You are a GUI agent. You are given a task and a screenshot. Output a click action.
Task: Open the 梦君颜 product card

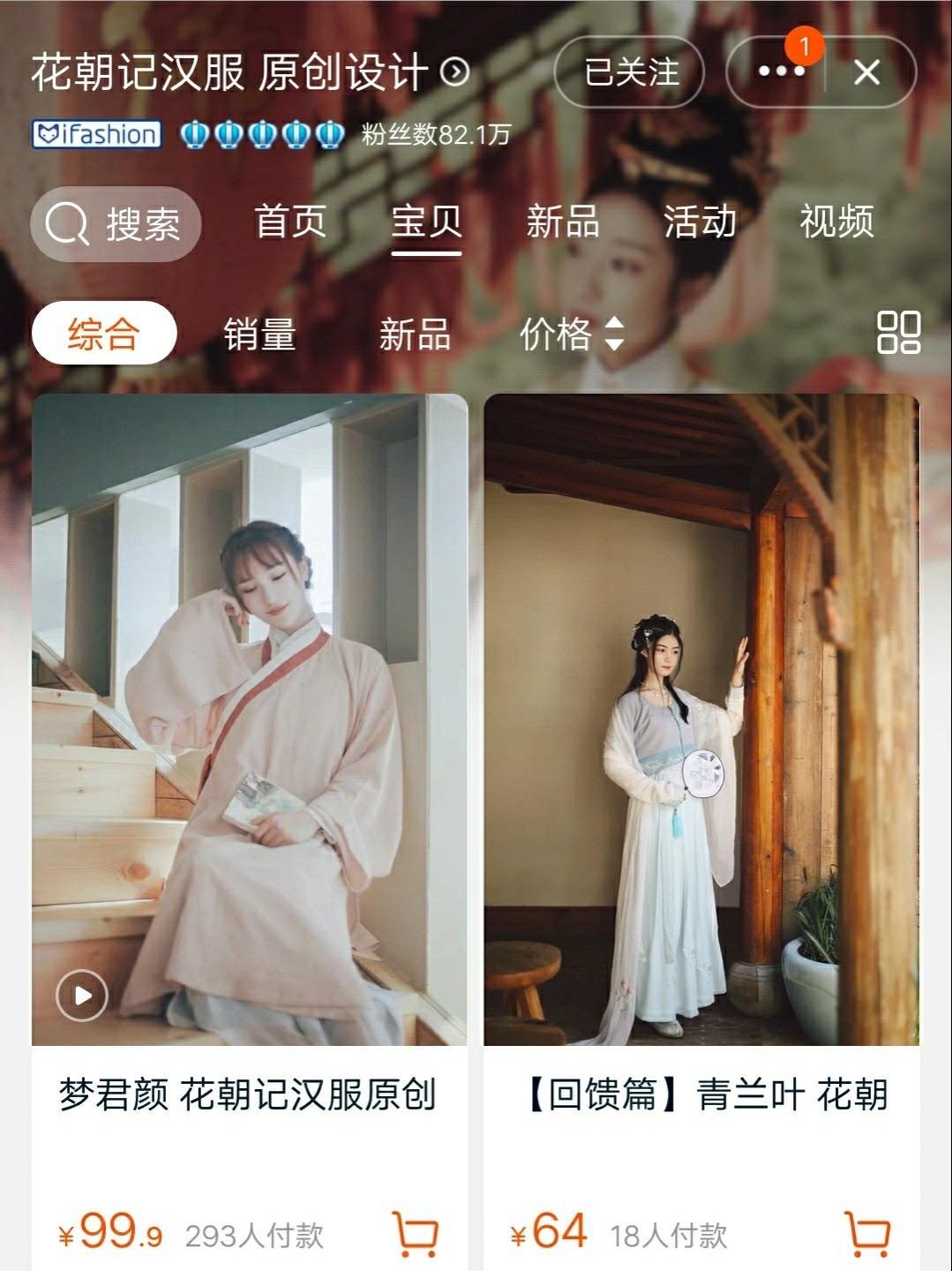(249, 719)
